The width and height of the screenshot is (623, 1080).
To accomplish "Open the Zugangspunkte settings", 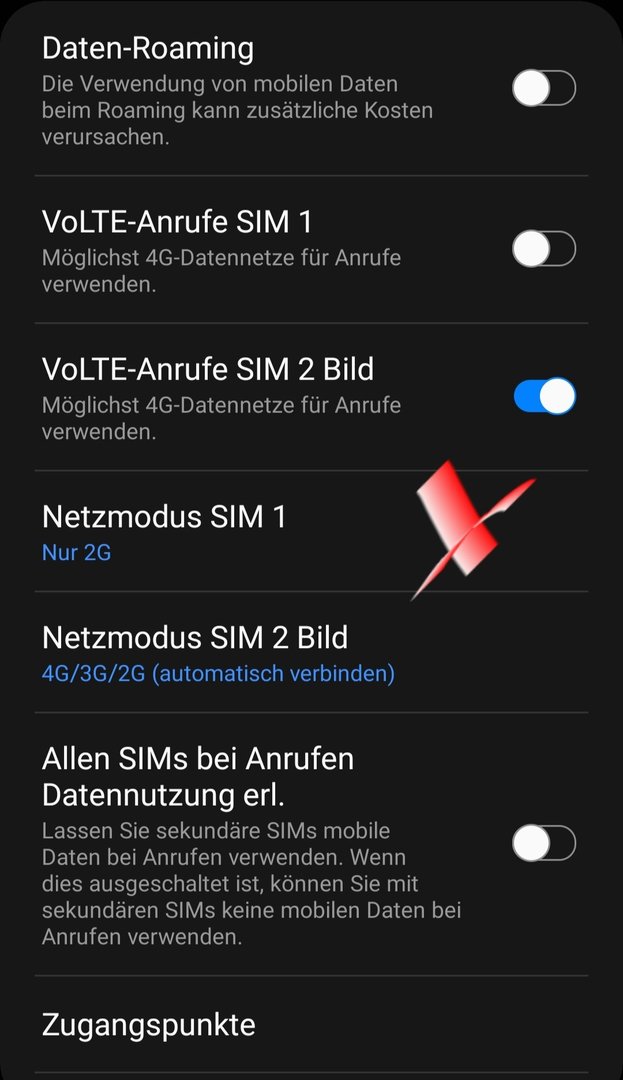I will pos(149,1025).
